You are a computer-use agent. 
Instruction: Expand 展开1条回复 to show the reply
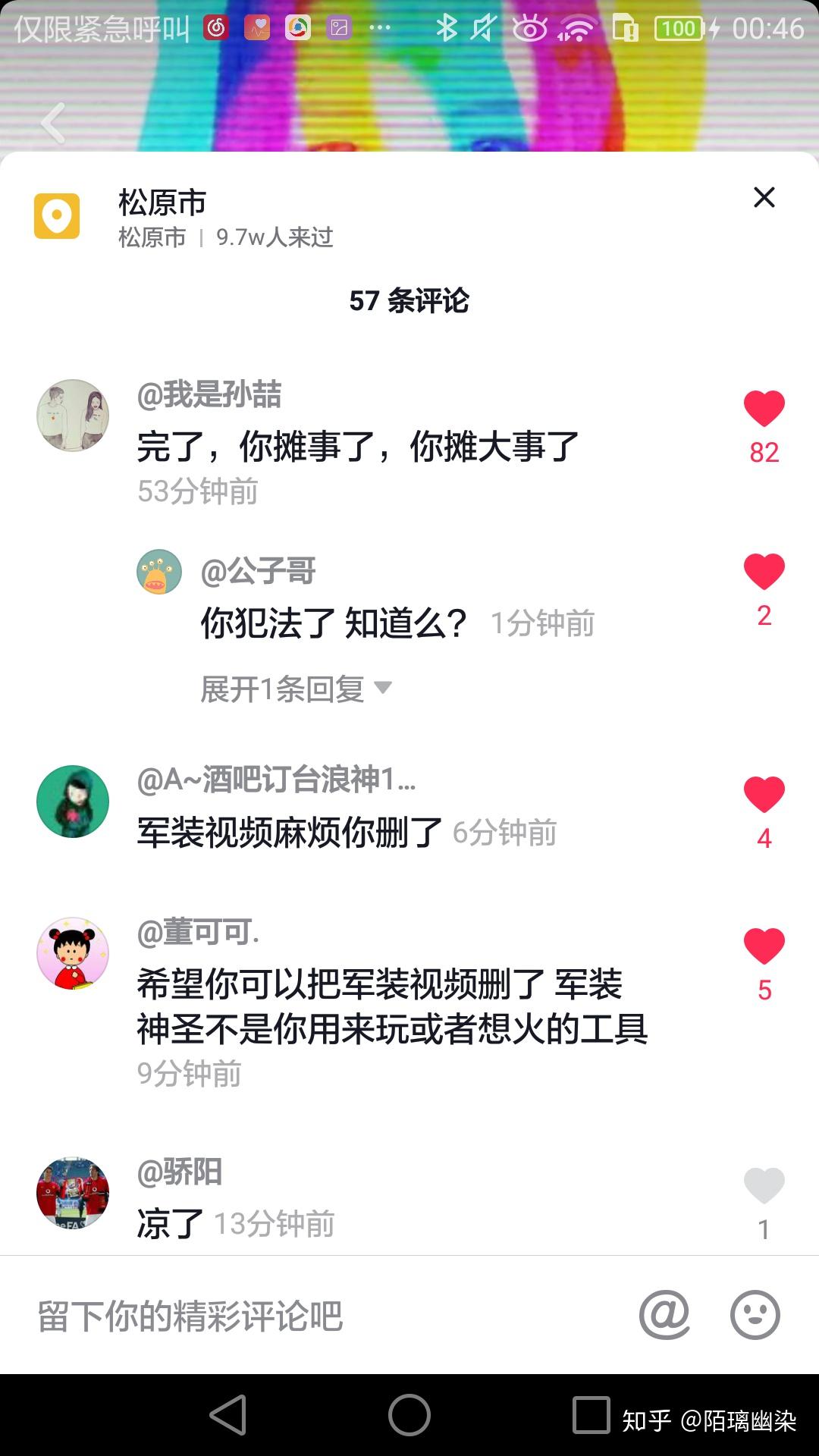click(x=281, y=687)
